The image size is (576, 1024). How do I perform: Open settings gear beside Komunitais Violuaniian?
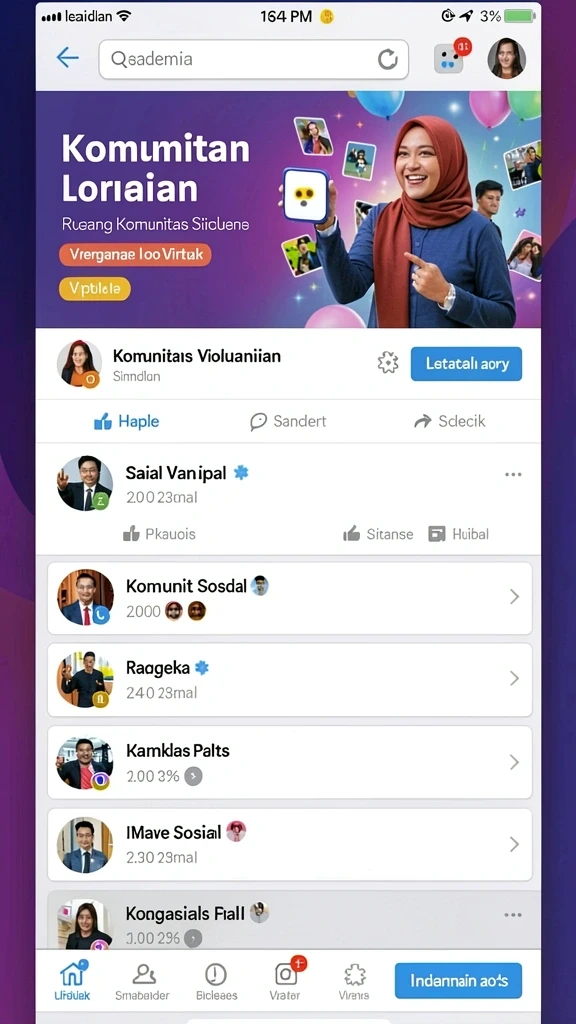coord(388,362)
